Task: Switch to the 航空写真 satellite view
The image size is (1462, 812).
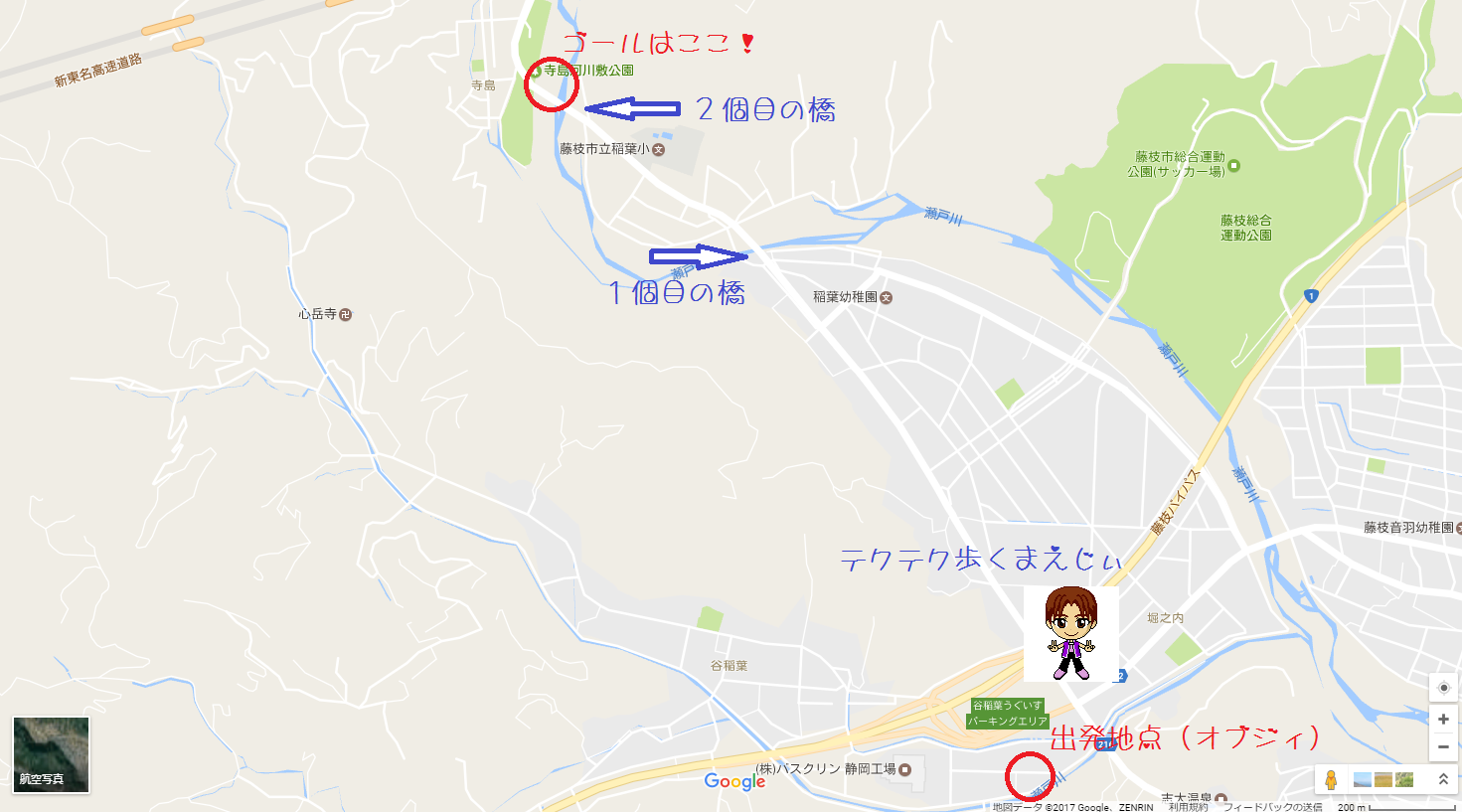Action: click(x=51, y=754)
